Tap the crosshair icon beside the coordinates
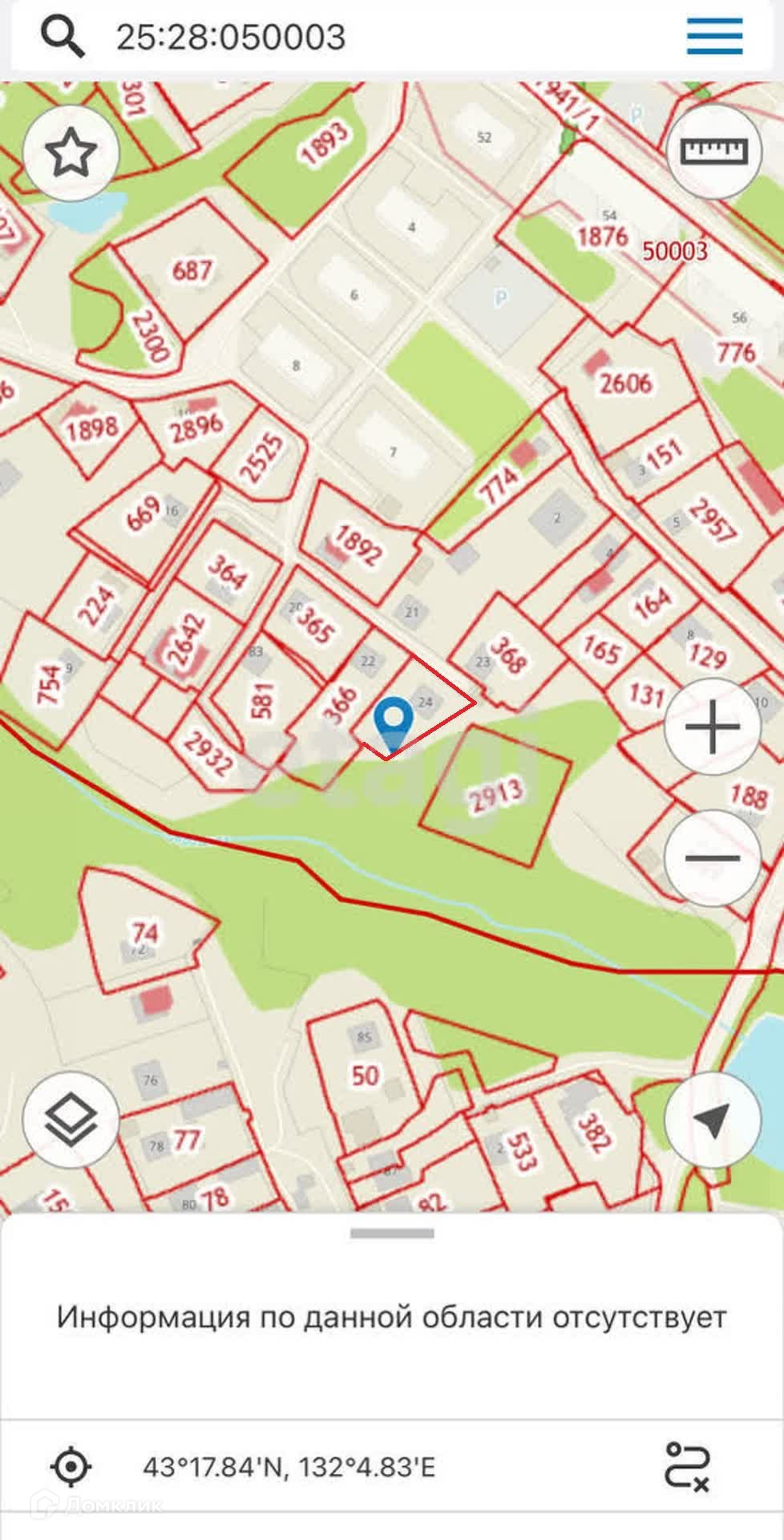The height and width of the screenshot is (1540, 784). [x=71, y=1467]
